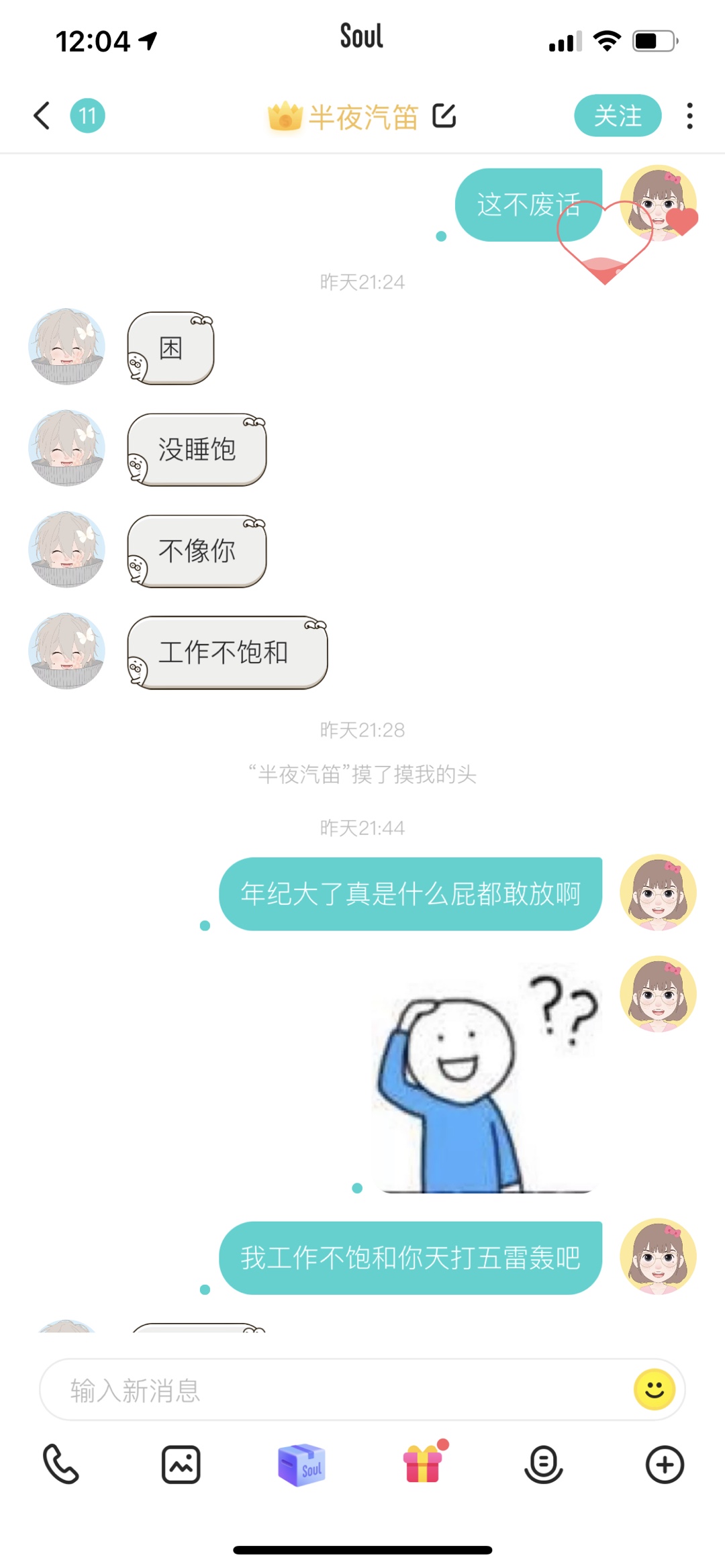Viewport: 725px width, 1568px height.
Task: Open my avatar beside 我工作不饱和你天打五雷轰吧
Action: 658,1257
